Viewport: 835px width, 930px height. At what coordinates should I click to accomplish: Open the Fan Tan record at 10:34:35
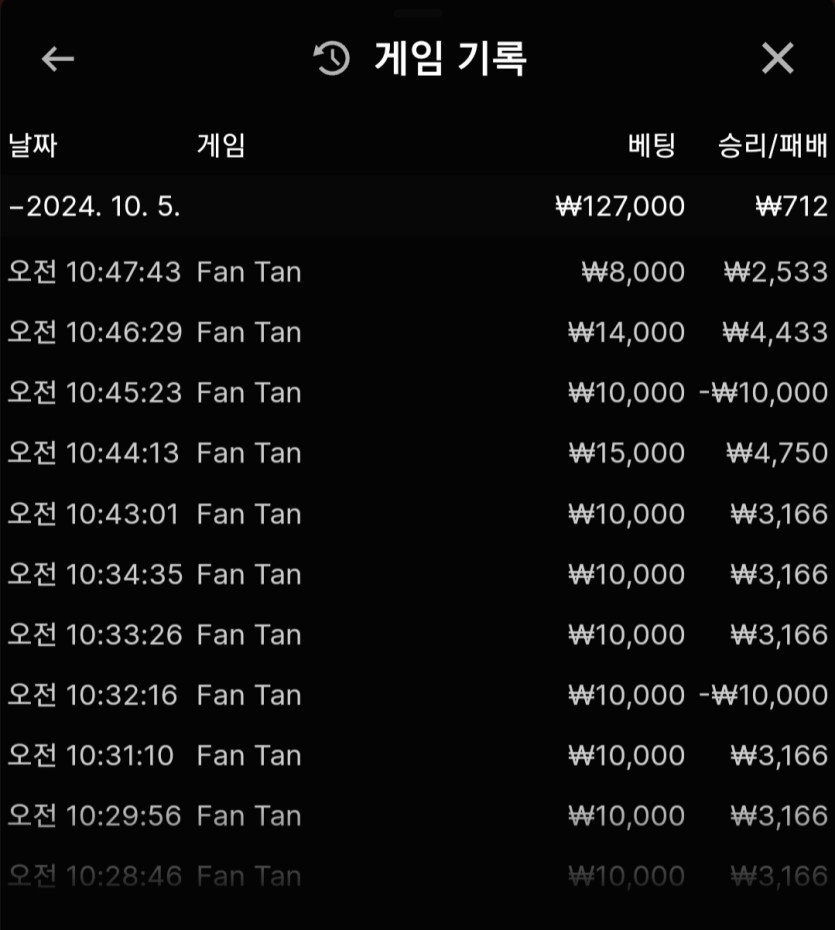(417, 574)
